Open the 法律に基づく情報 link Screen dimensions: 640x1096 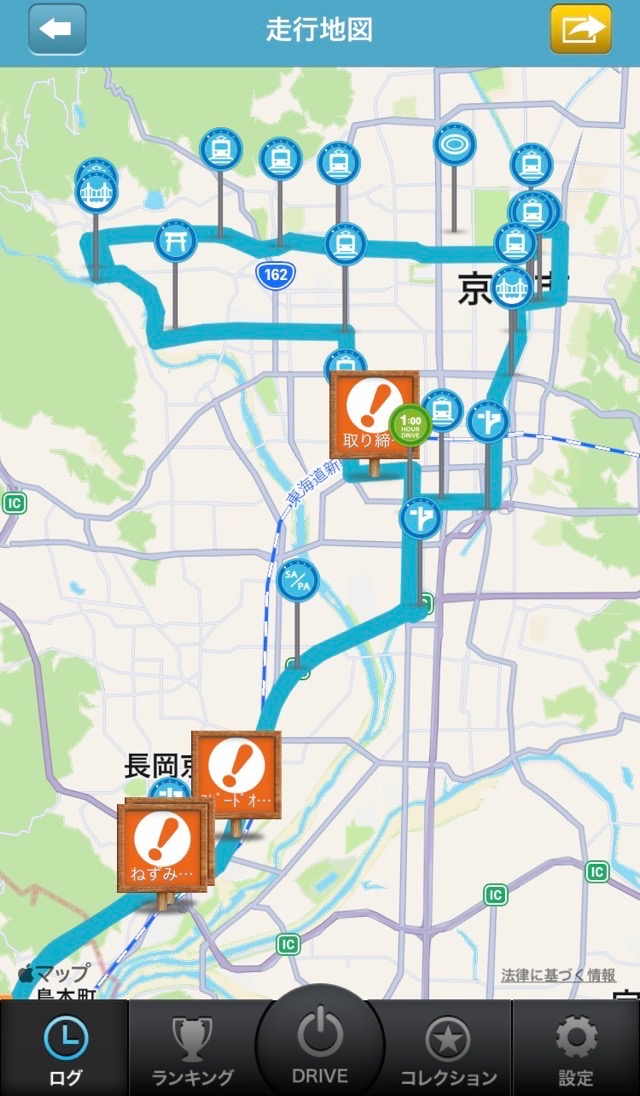(x=558, y=975)
